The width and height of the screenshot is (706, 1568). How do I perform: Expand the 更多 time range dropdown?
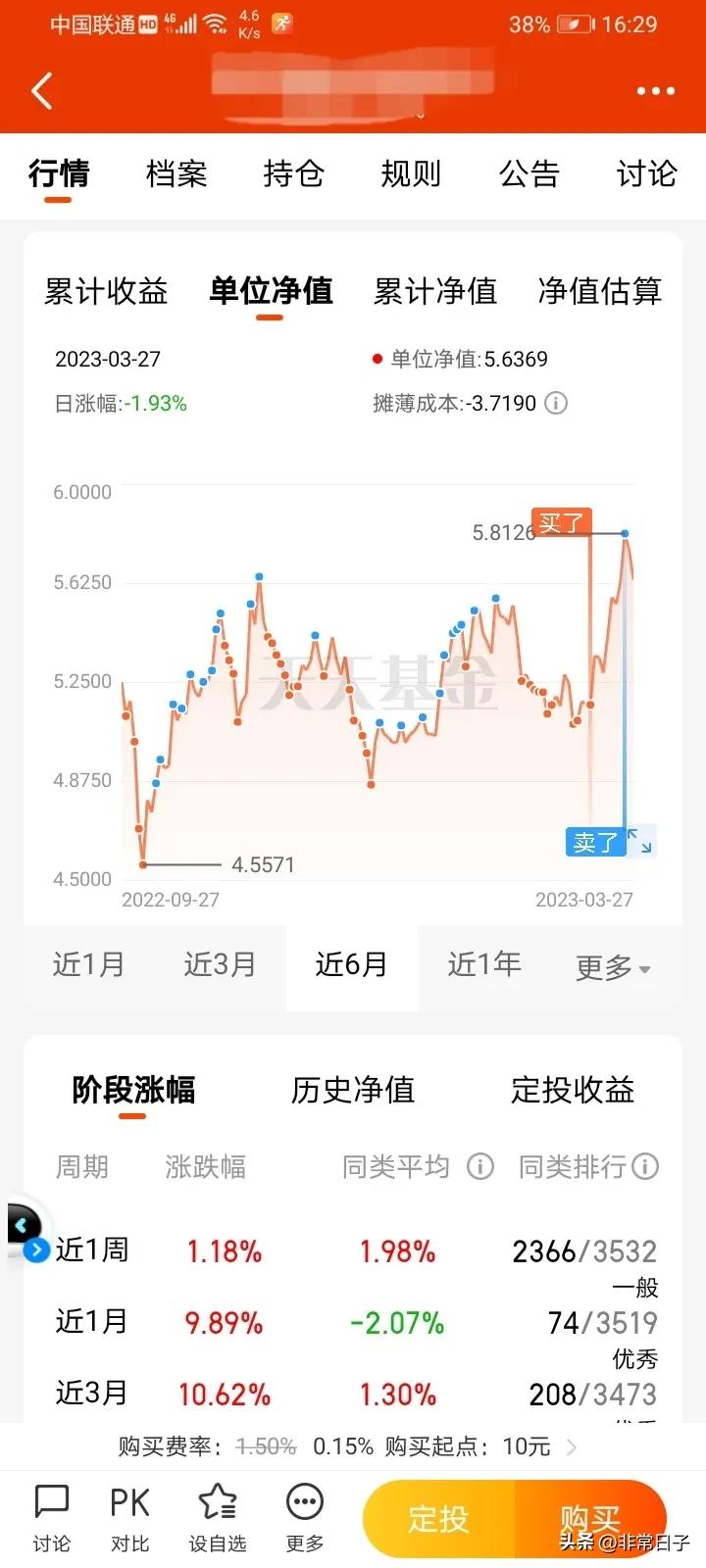tap(612, 968)
